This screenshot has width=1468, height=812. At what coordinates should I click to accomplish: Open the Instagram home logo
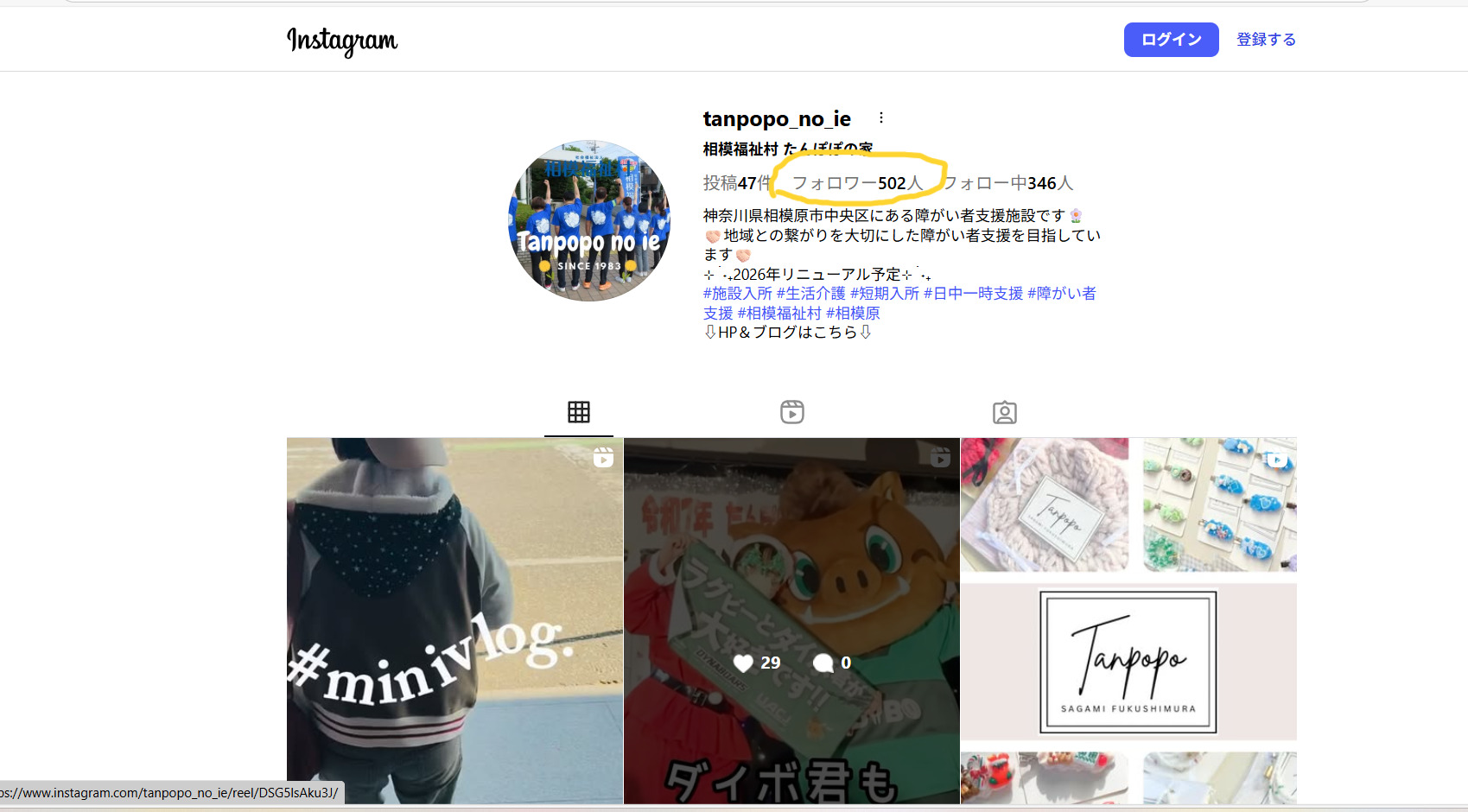(342, 41)
